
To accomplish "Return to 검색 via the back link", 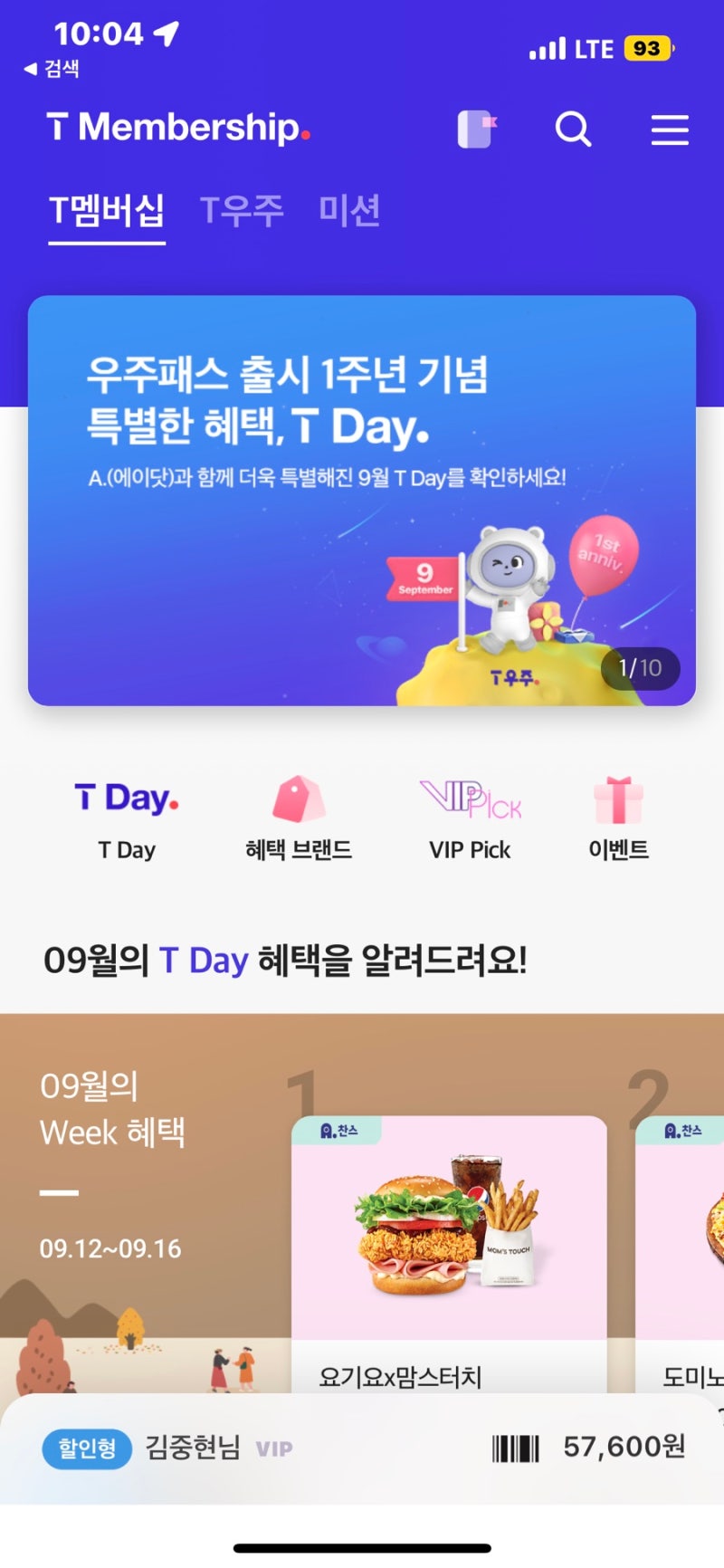I will pos(52,69).
